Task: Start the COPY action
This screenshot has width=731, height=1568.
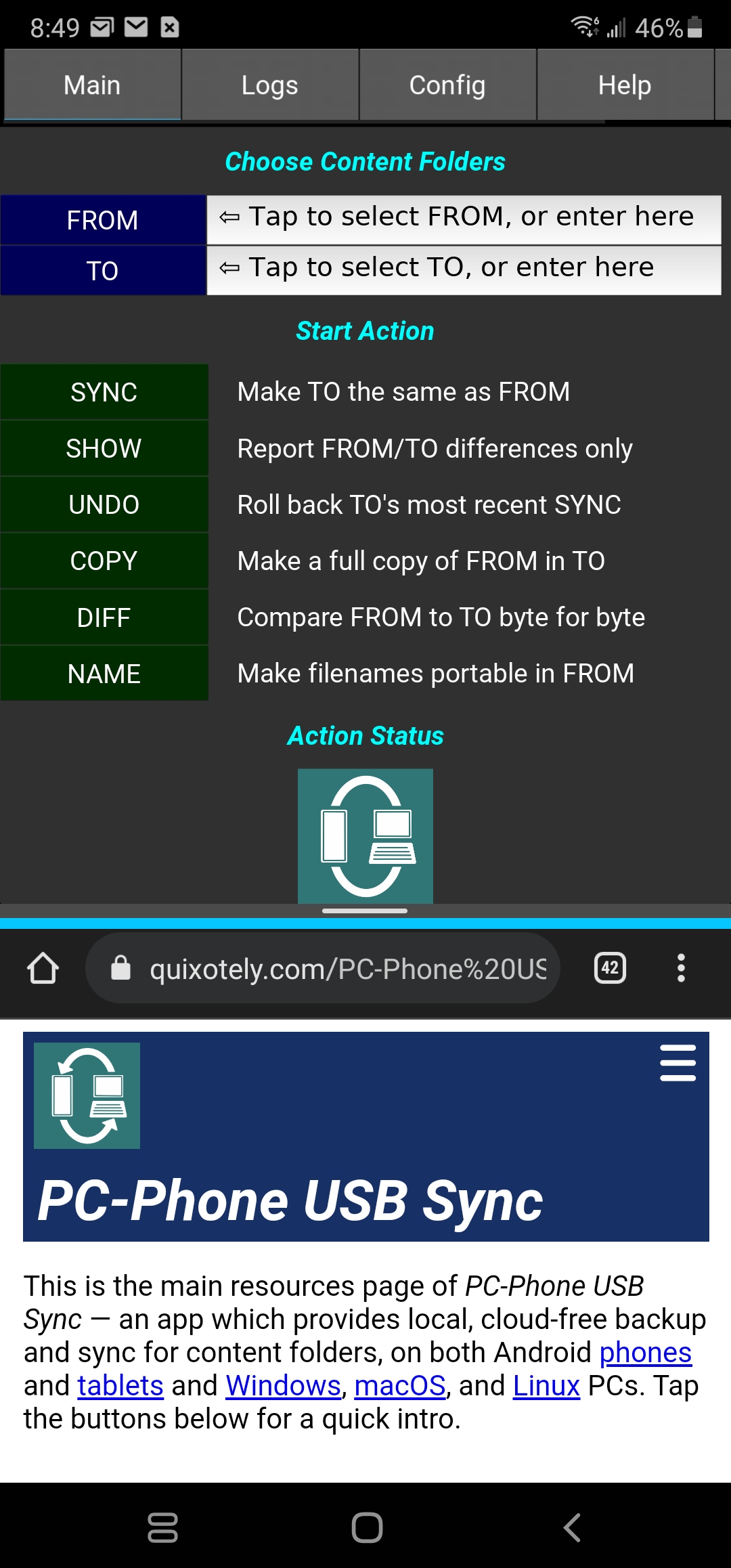Action: click(104, 561)
